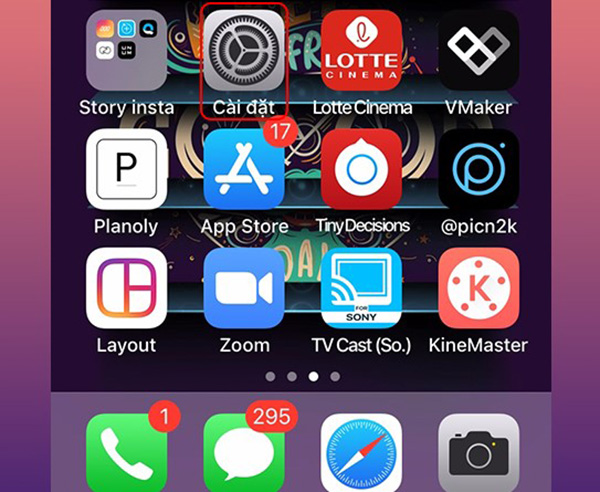Open the Story insta folder
Screen dimensions: 600x492
click(x=127, y=50)
